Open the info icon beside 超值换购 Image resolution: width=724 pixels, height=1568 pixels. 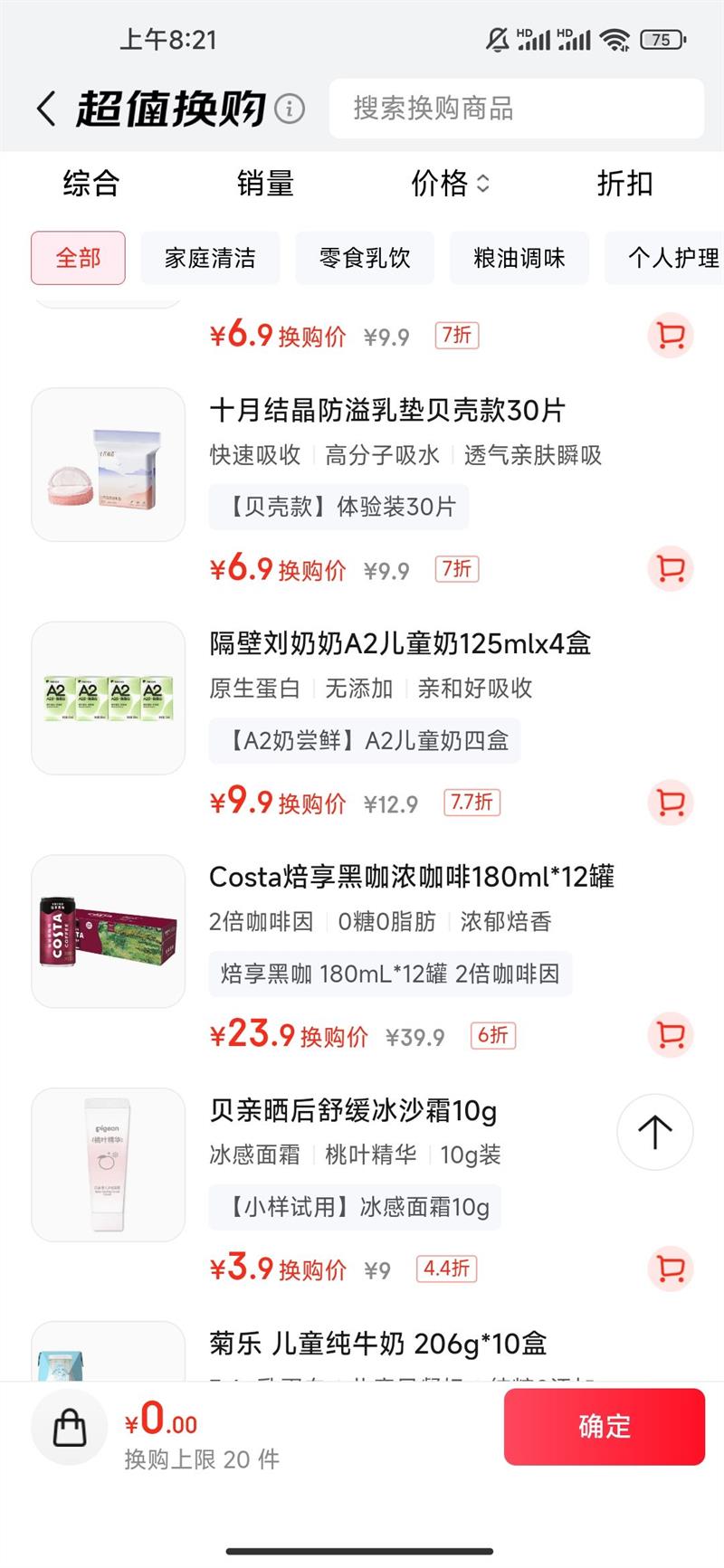[x=290, y=109]
